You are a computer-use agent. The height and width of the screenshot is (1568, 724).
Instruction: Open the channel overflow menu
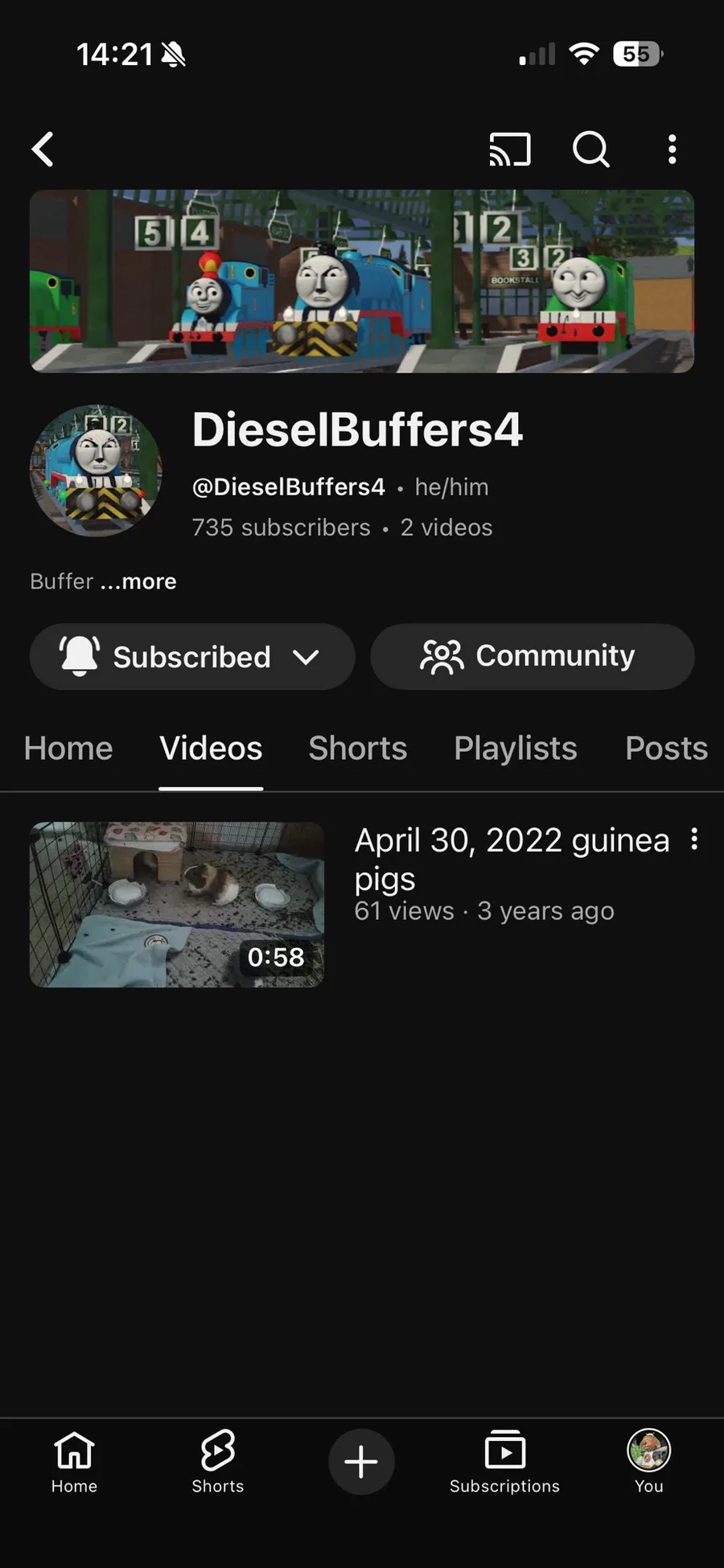672,150
